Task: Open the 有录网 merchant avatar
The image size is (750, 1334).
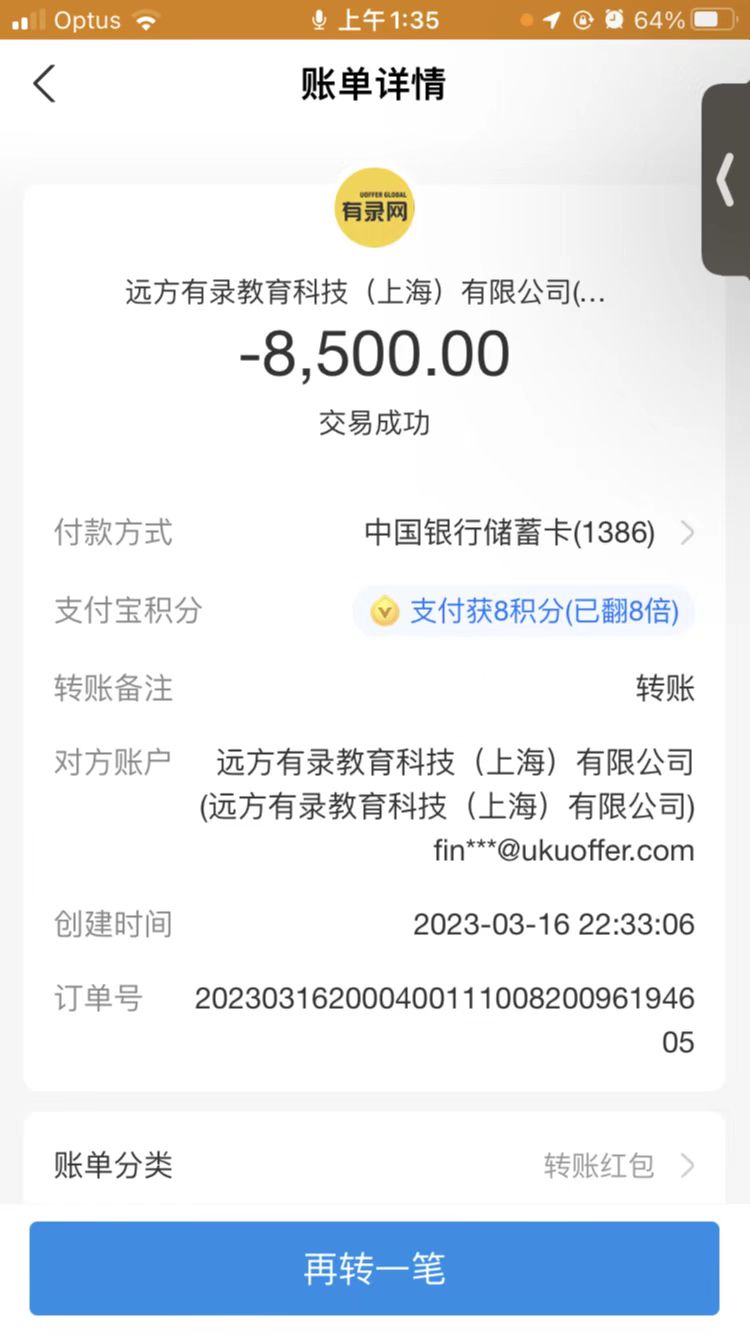Action: 374,208
